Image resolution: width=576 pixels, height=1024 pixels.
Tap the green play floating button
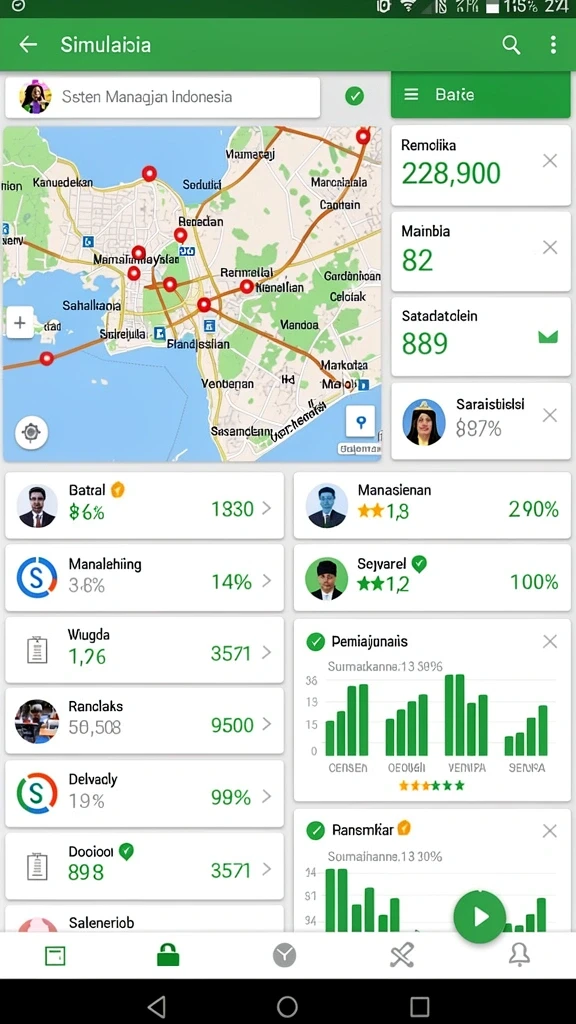point(480,917)
